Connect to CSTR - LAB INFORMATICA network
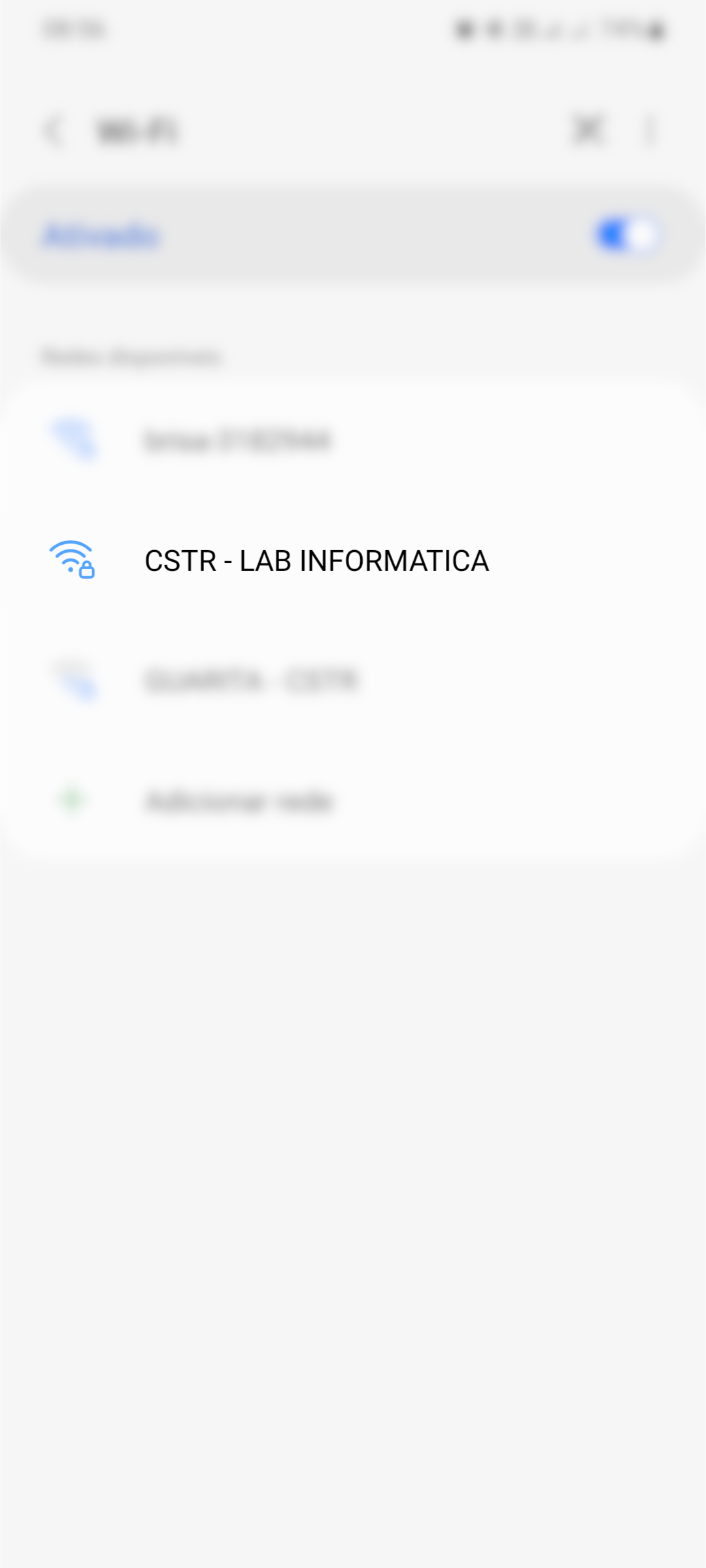This screenshot has width=706, height=1568. [316, 561]
